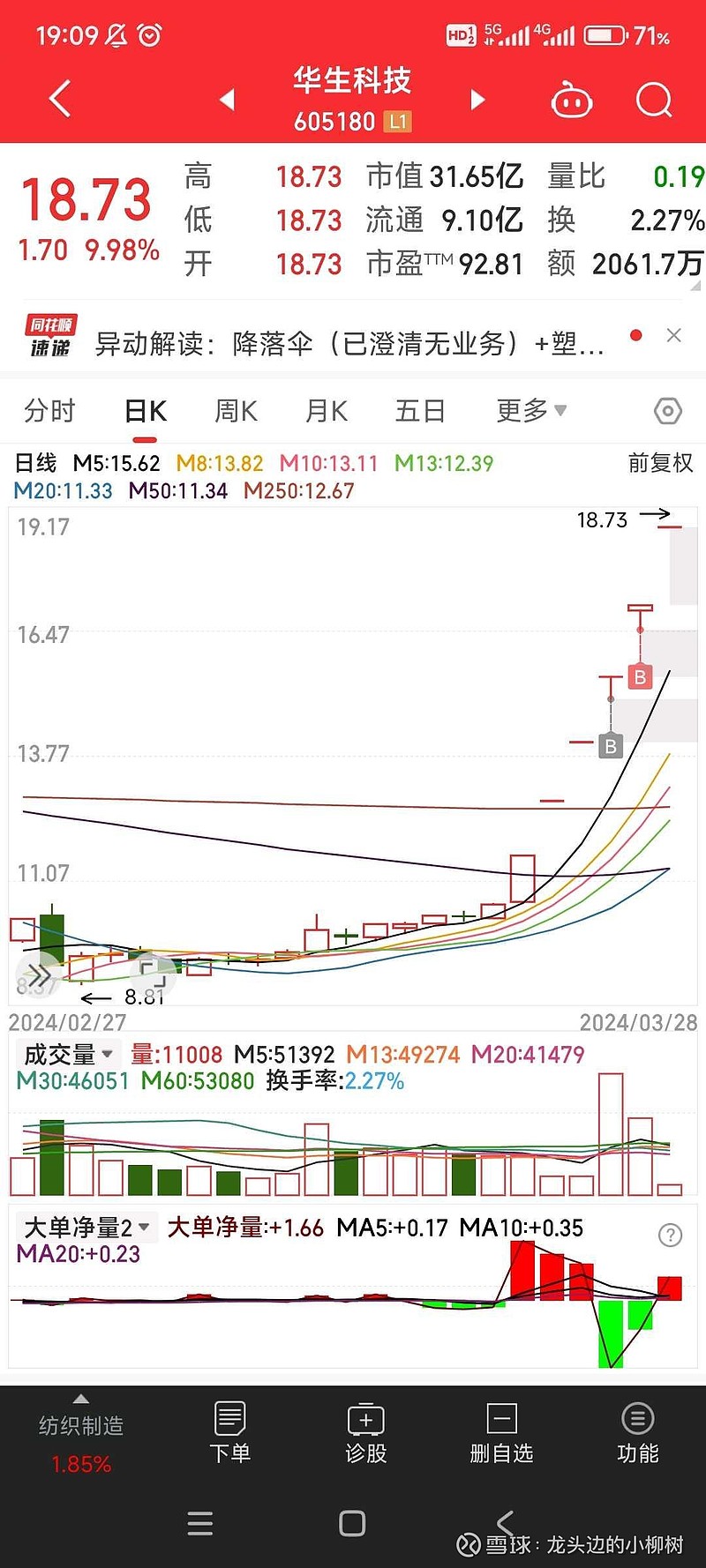This screenshot has width=706, height=1568.
Task: Tap the back arrow to leave this stock page
Action: [58, 99]
